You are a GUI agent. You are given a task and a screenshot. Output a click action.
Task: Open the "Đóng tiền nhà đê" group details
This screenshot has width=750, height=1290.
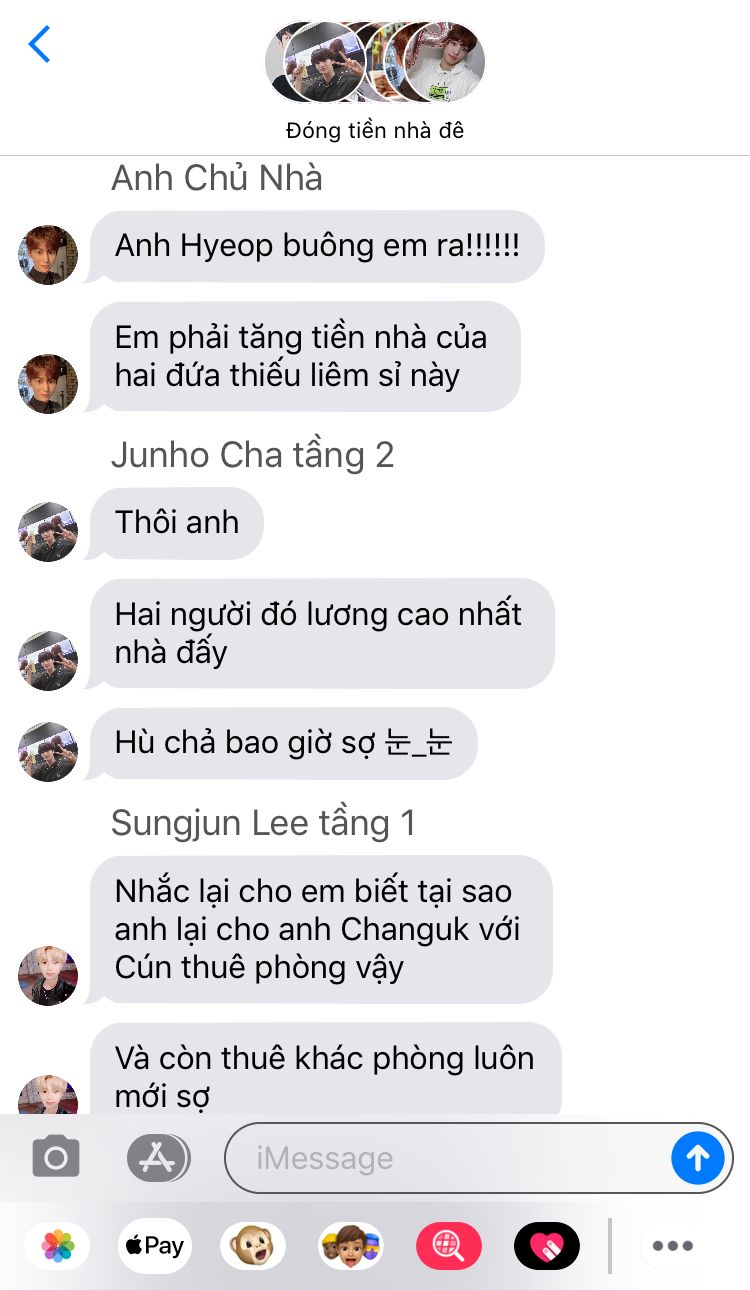[374, 82]
